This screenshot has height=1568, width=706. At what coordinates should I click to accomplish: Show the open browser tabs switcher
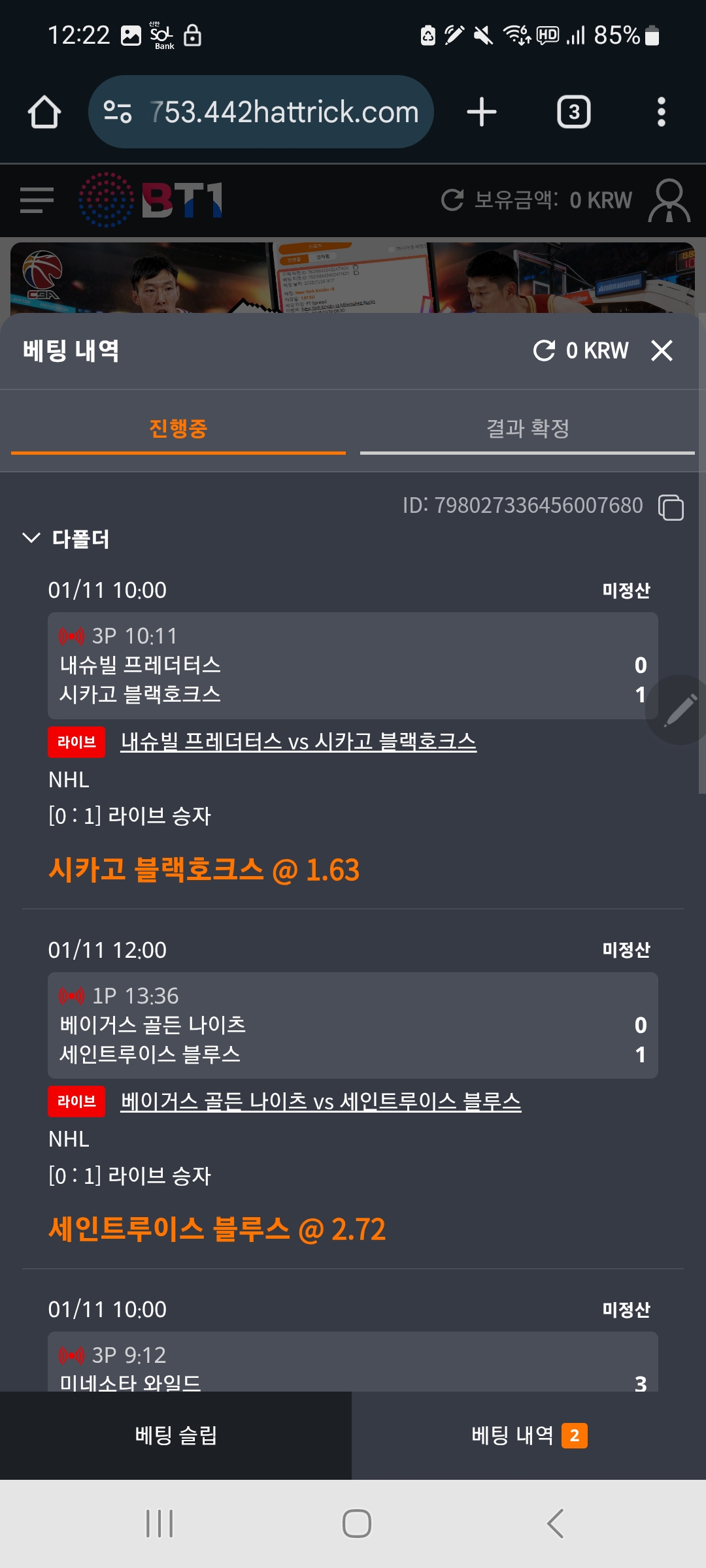573,112
